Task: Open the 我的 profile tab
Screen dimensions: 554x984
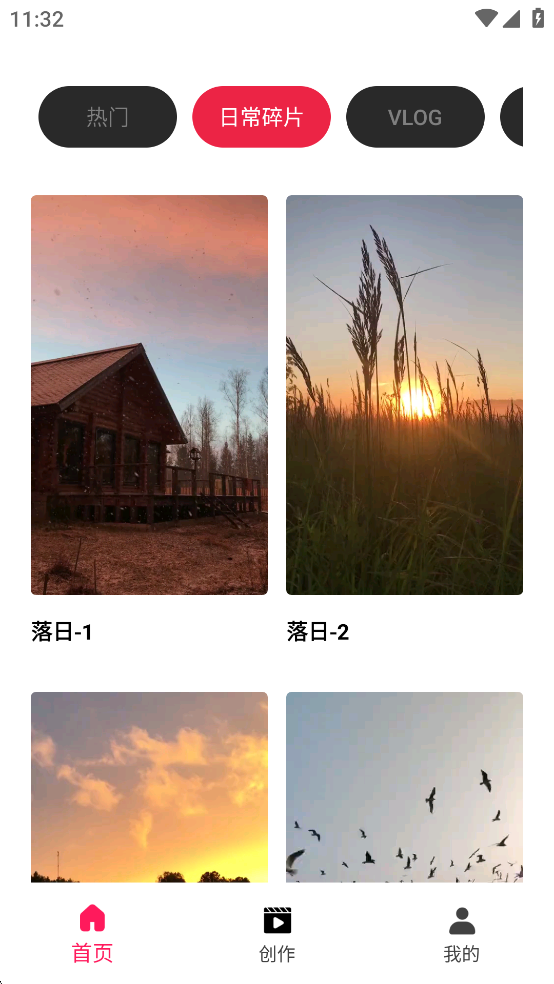Action: (462, 934)
